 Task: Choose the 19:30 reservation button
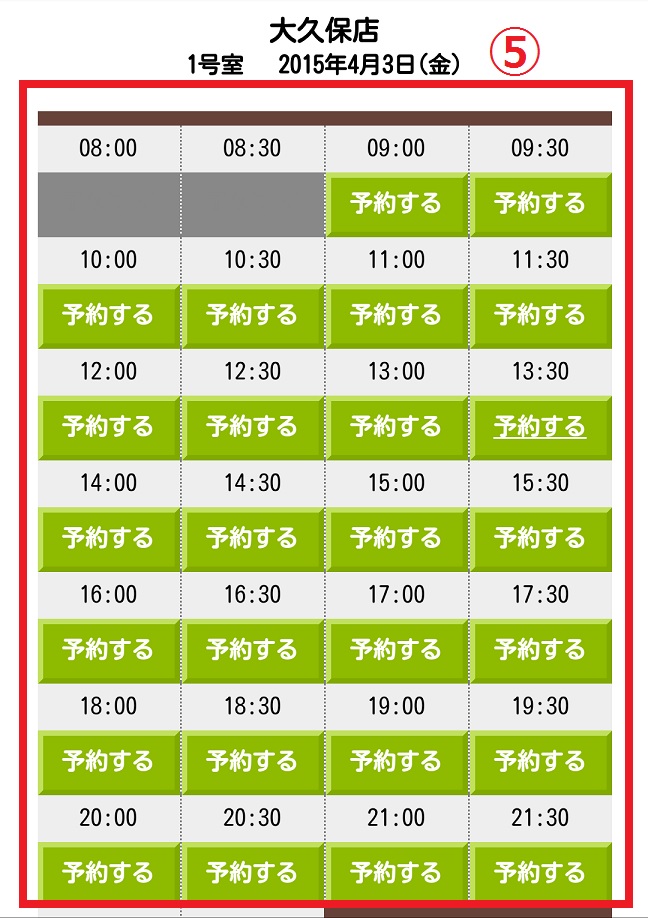tap(539, 762)
